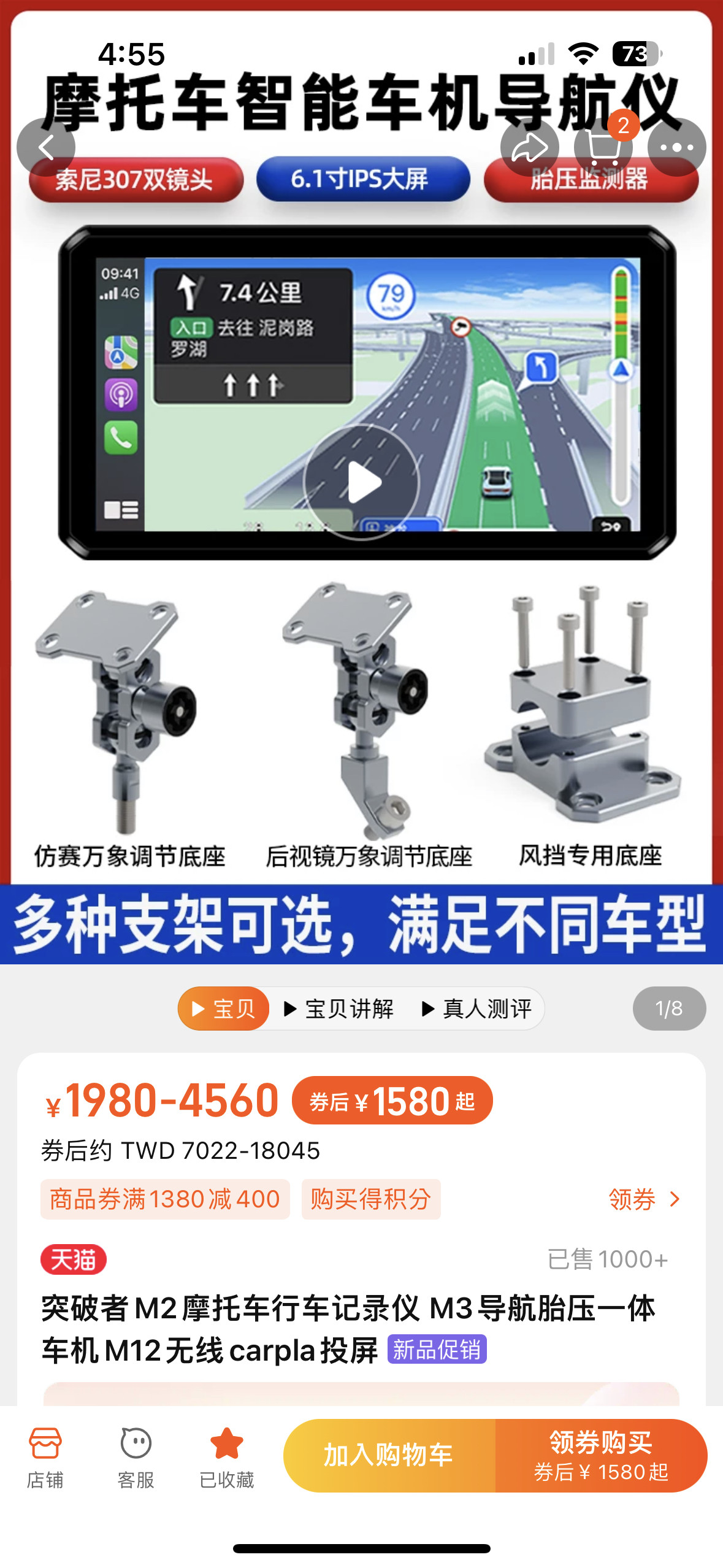
Task: Tap the 商品券满1380减400 coupon tag
Action: click(x=165, y=1199)
